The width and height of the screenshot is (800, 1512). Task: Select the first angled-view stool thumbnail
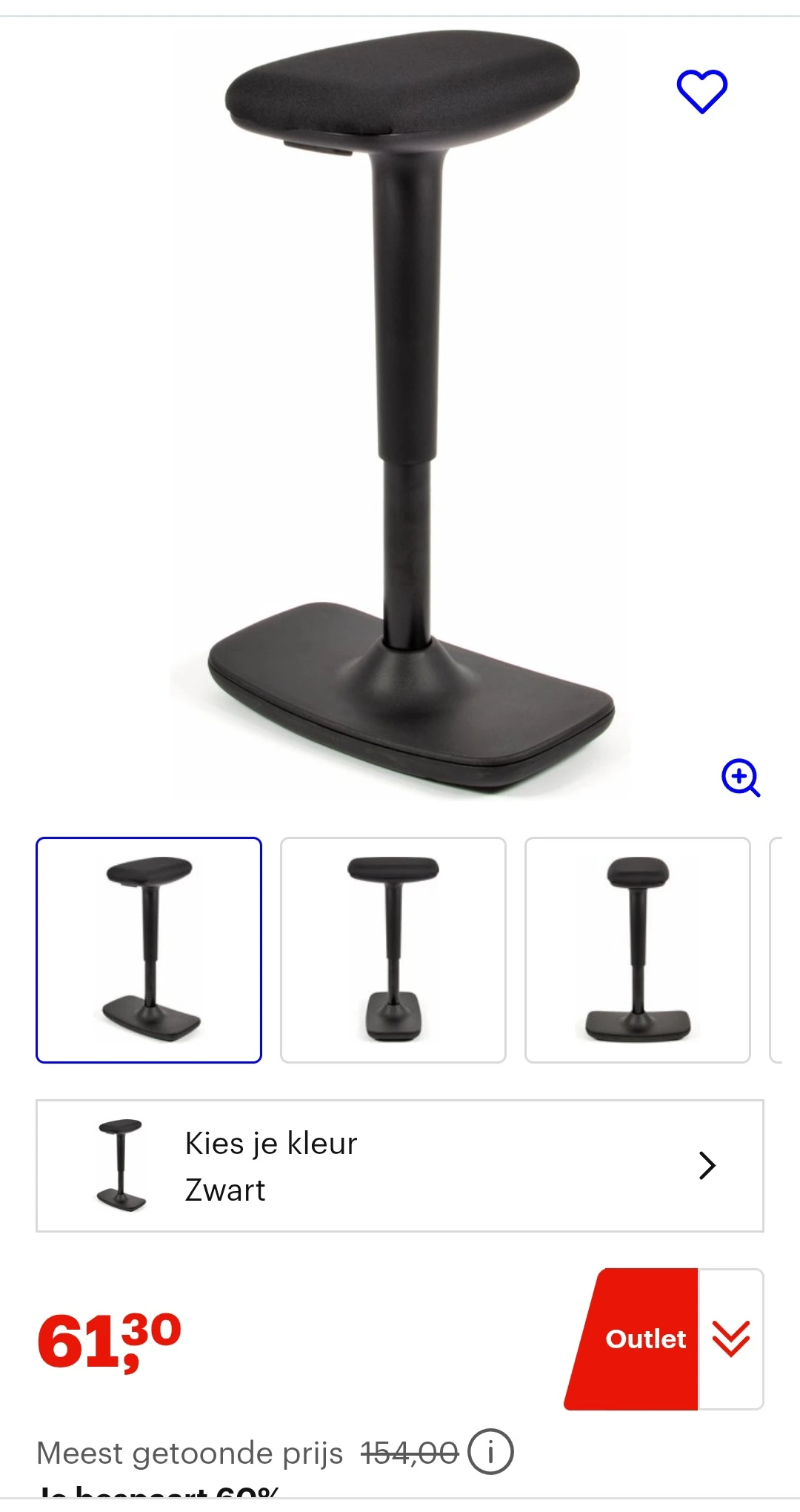tap(149, 949)
